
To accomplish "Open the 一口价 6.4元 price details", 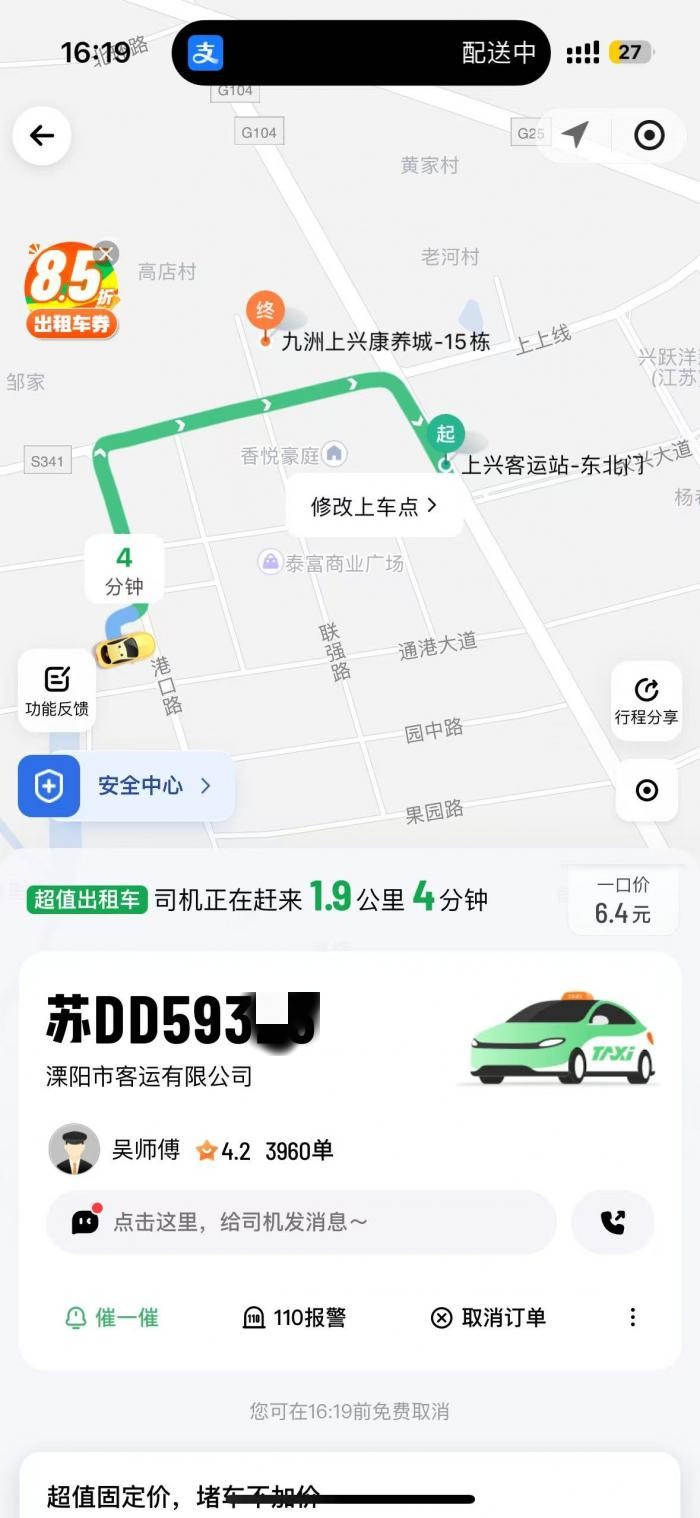I will coord(623,901).
